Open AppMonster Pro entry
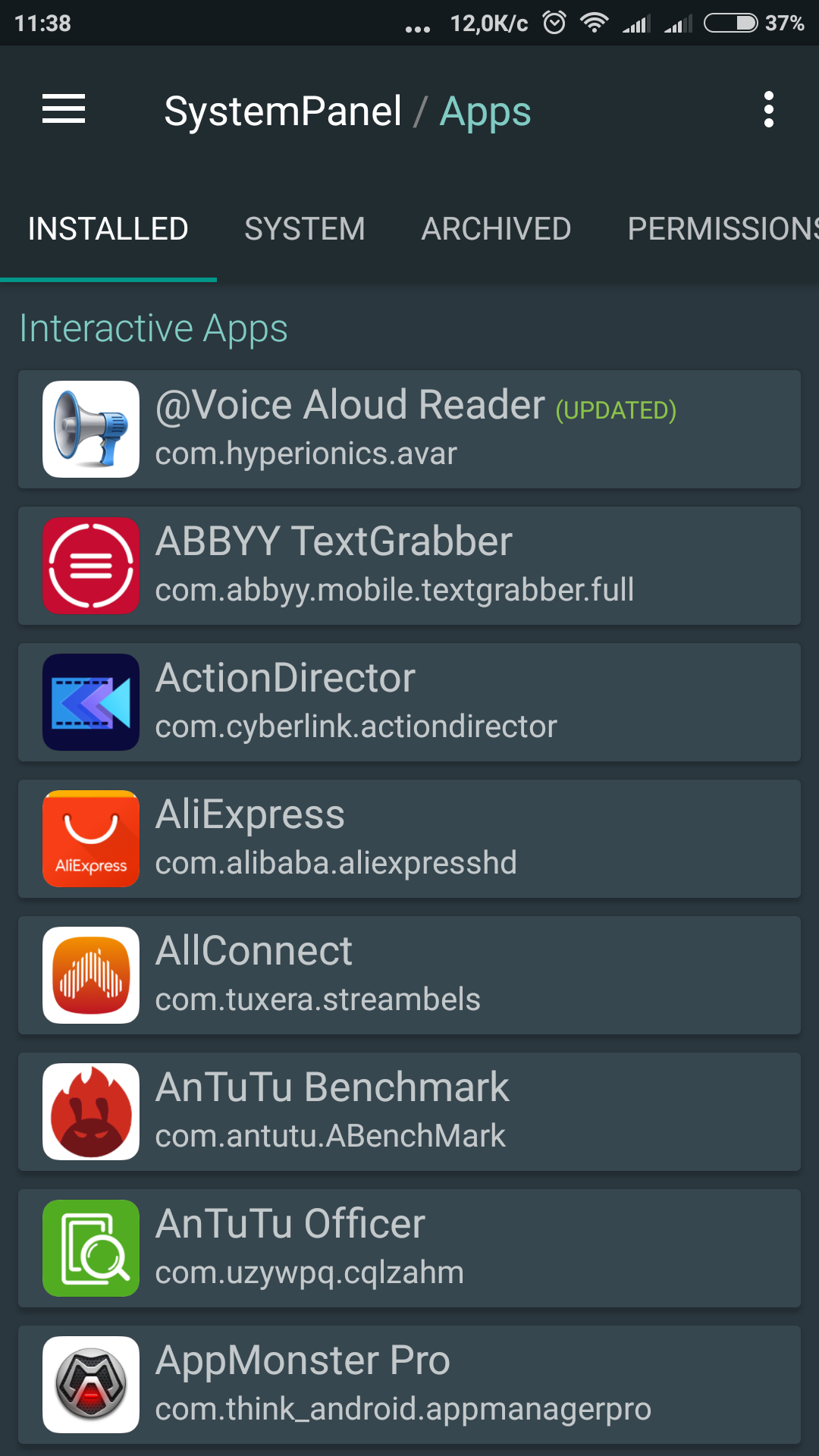819x1456 pixels. 409,1385
